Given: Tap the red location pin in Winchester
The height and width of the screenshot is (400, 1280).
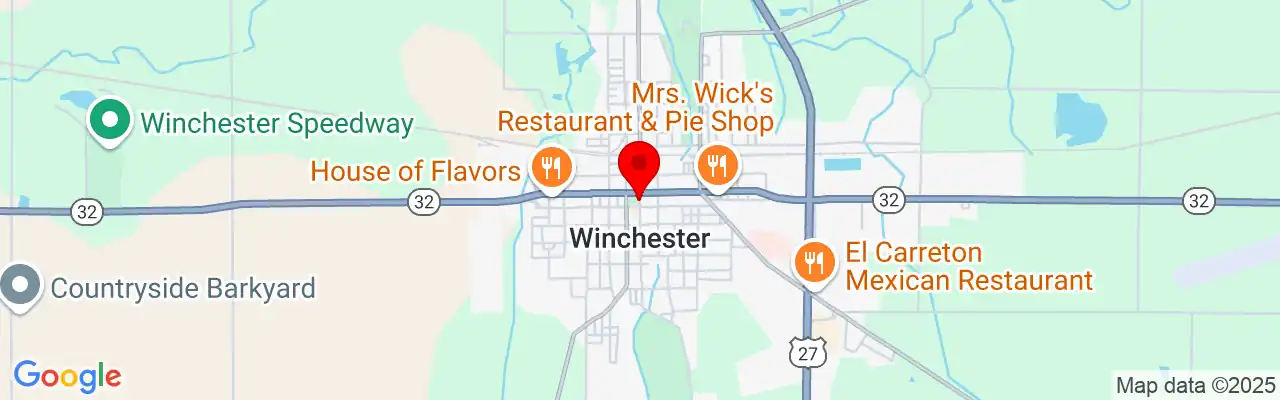Looking at the screenshot, I should pyautogui.click(x=639, y=166).
